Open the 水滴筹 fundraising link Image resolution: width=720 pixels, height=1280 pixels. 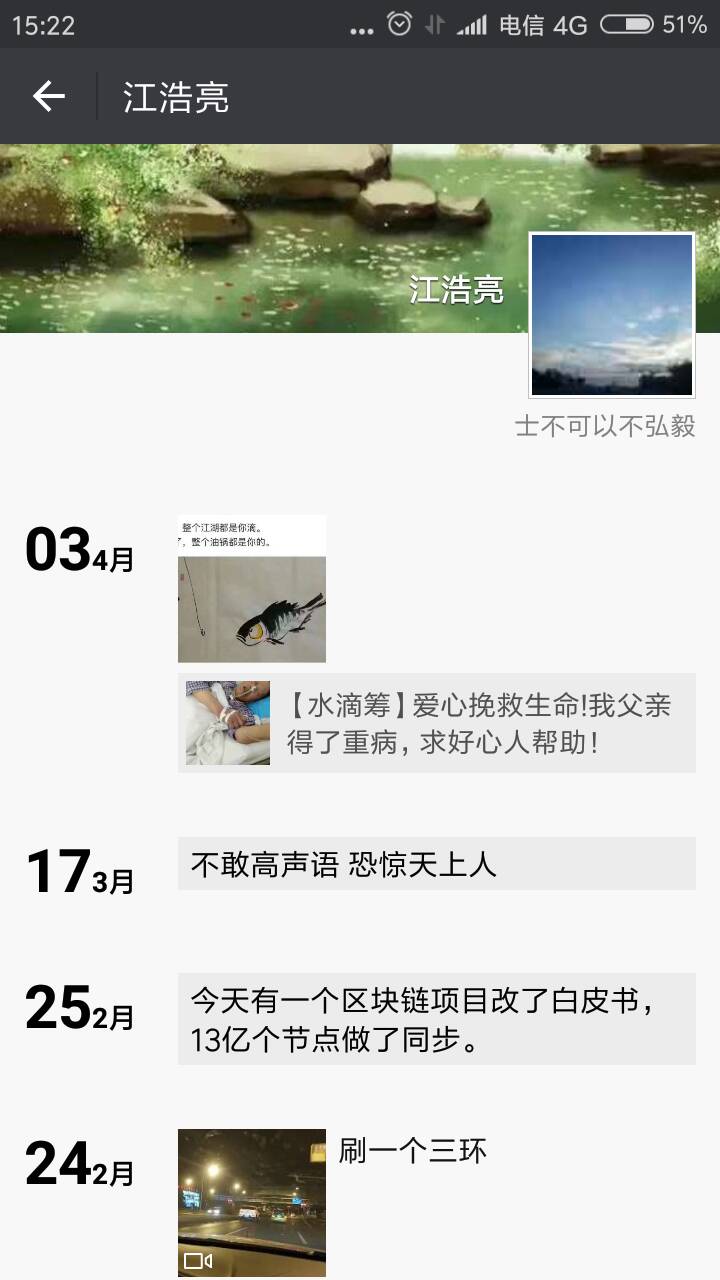coord(437,723)
